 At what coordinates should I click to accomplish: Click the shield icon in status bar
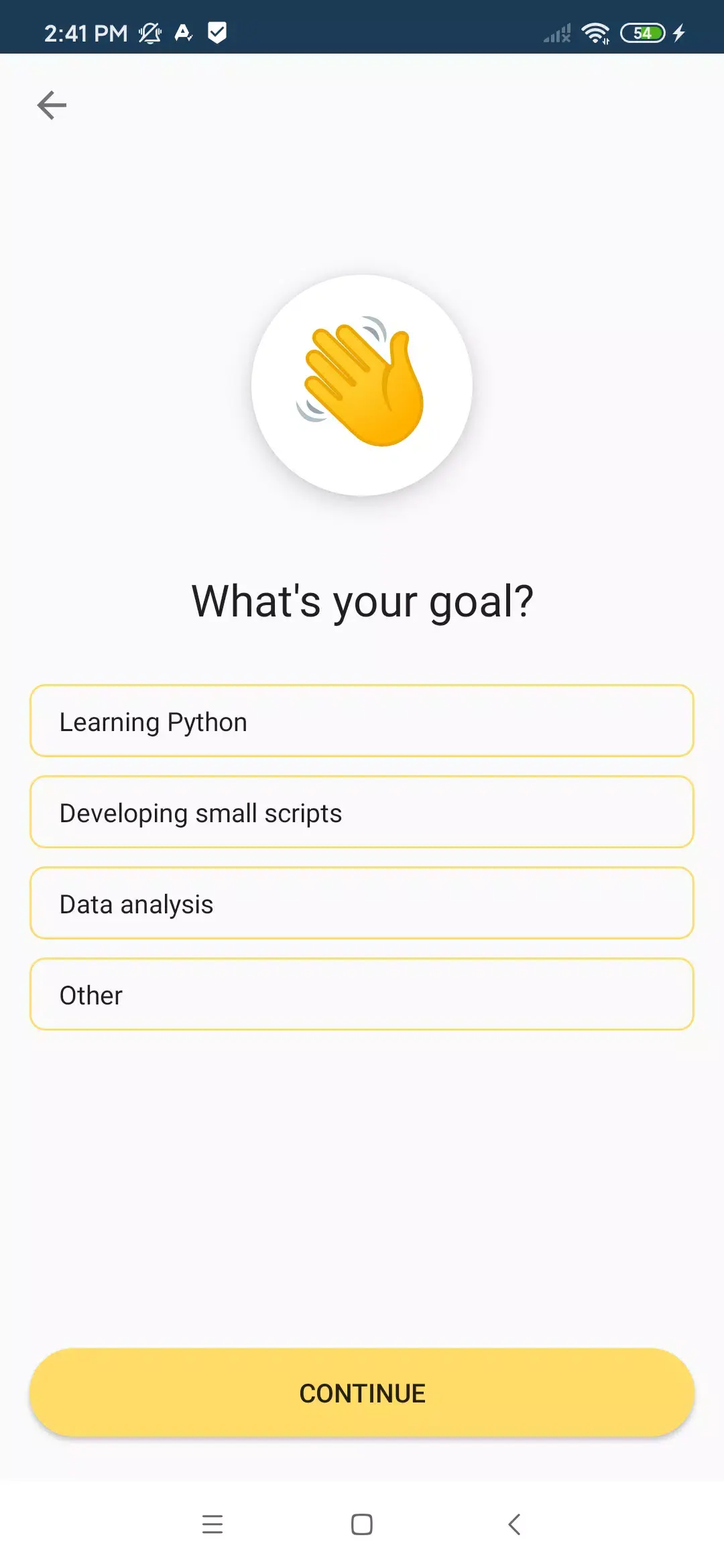pos(215,31)
